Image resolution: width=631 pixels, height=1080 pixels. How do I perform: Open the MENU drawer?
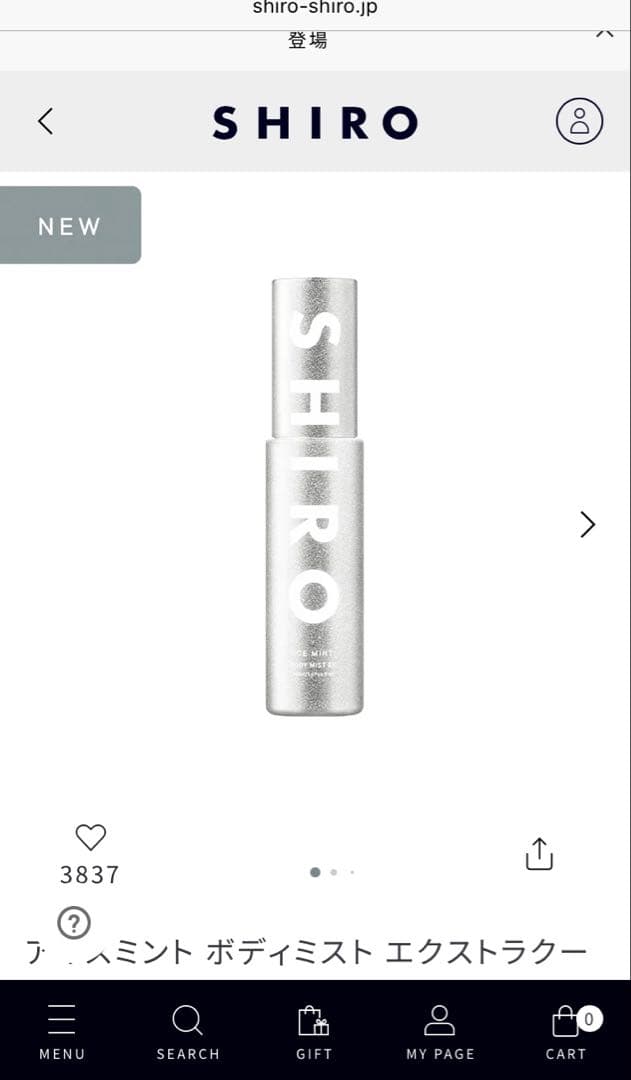click(x=62, y=1032)
